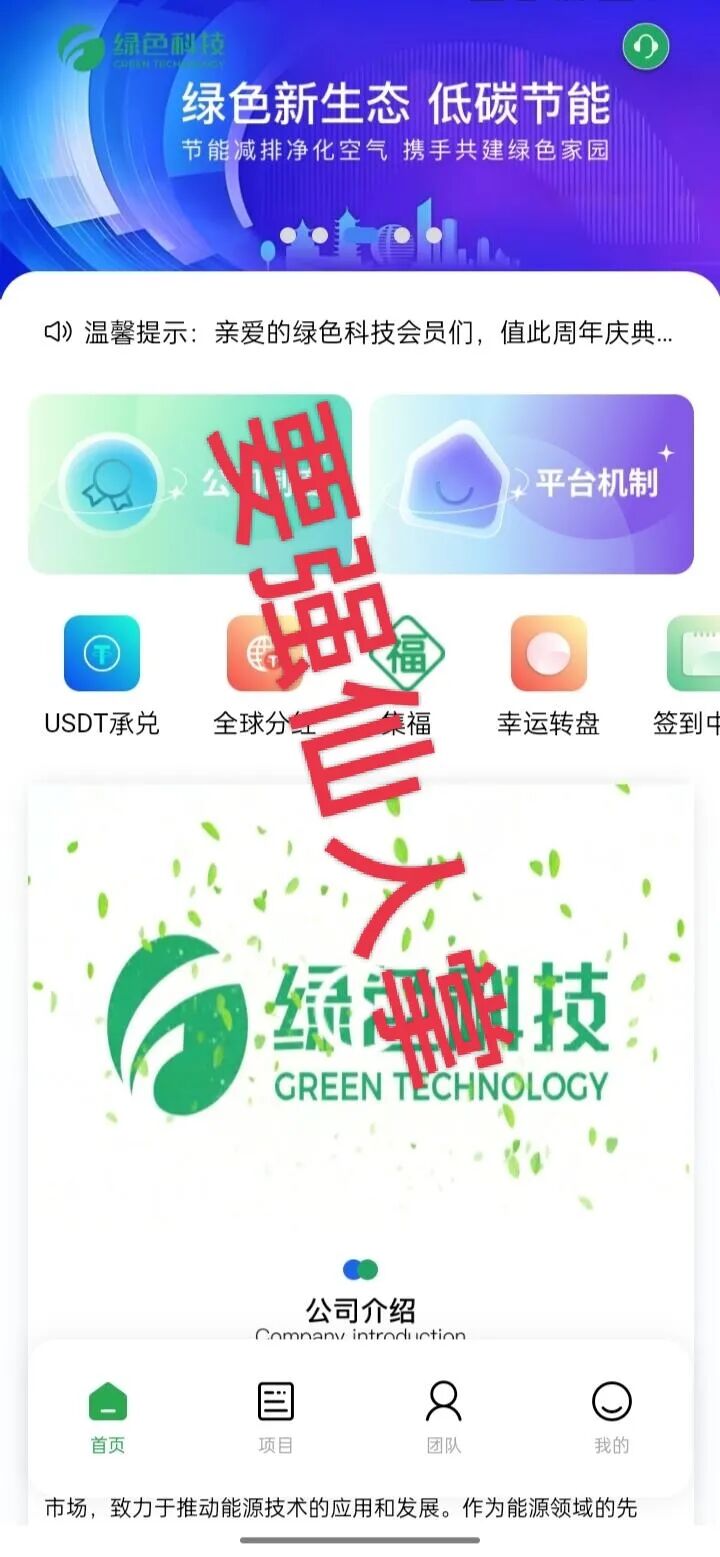
Task: Open the 公司制度 card
Action: [189, 484]
